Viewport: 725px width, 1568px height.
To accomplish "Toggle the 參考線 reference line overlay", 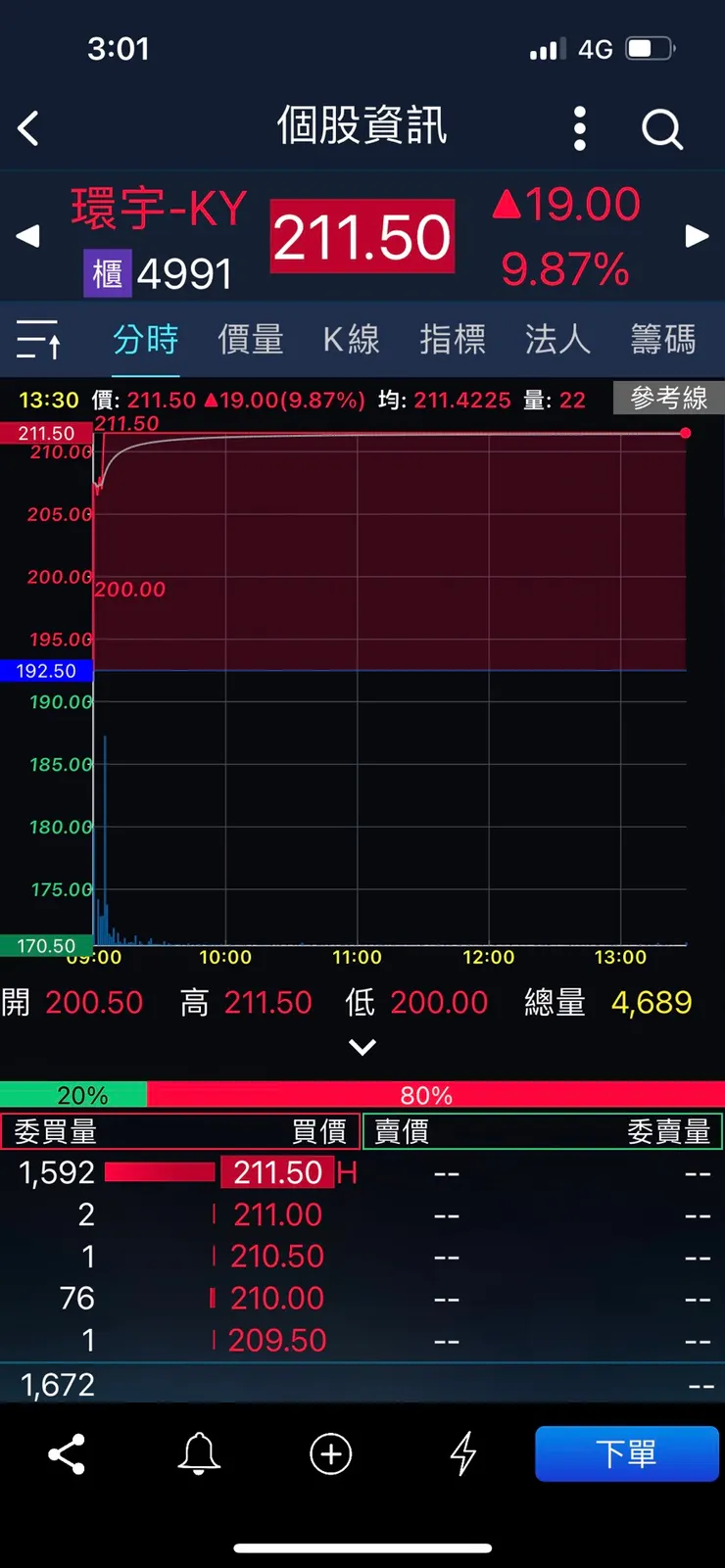I will (669, 399).
